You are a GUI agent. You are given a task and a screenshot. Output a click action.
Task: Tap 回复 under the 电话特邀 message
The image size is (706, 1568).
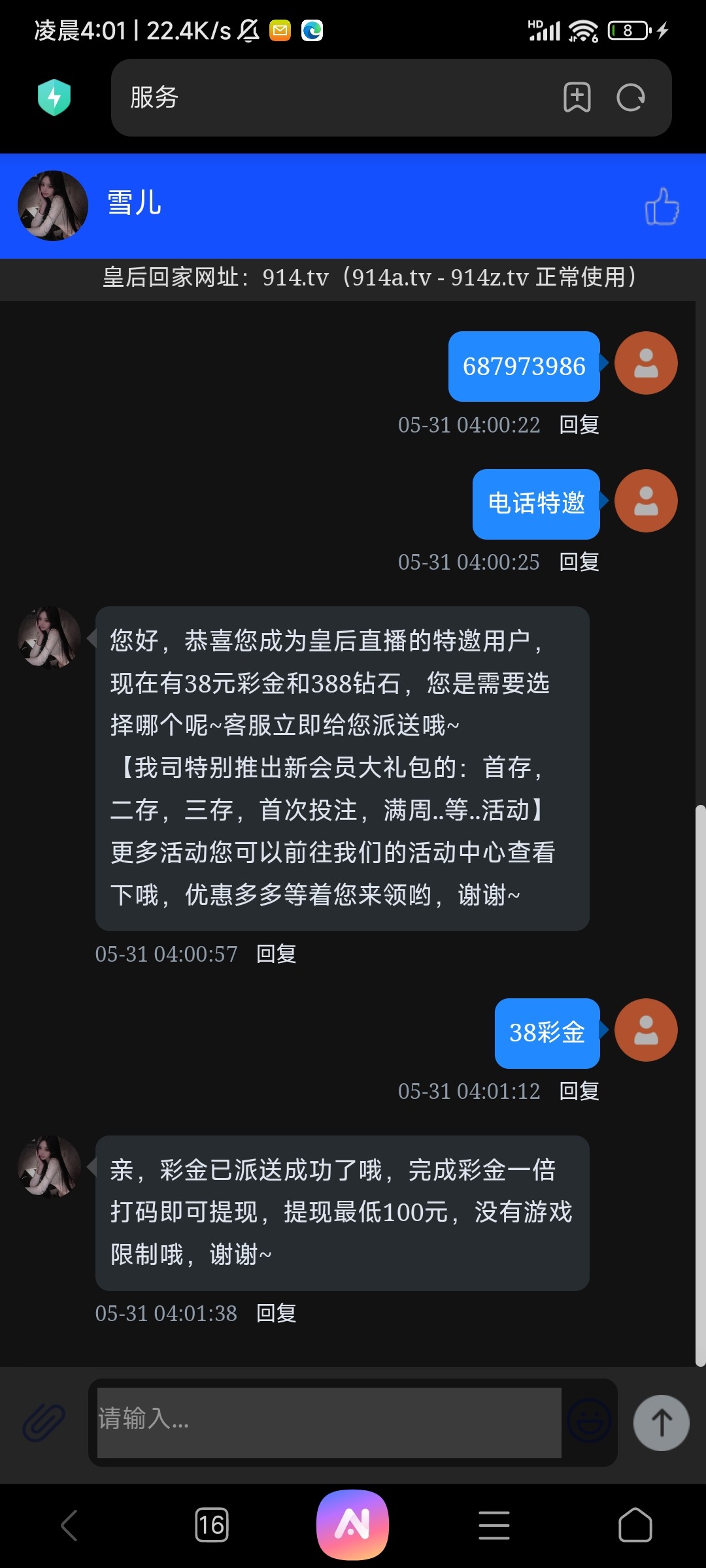579,563
